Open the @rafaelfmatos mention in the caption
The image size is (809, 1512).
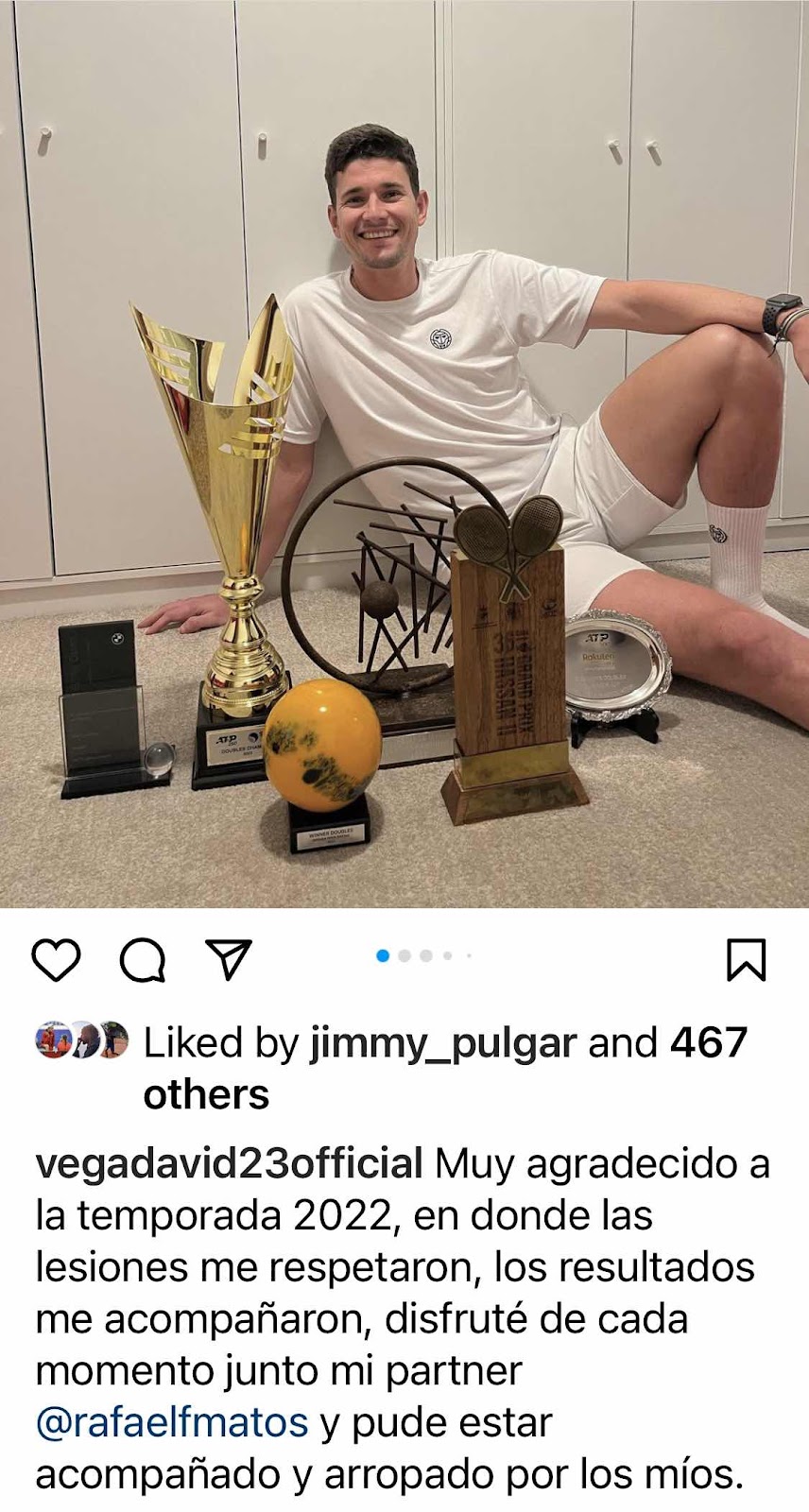point(172,1422)
